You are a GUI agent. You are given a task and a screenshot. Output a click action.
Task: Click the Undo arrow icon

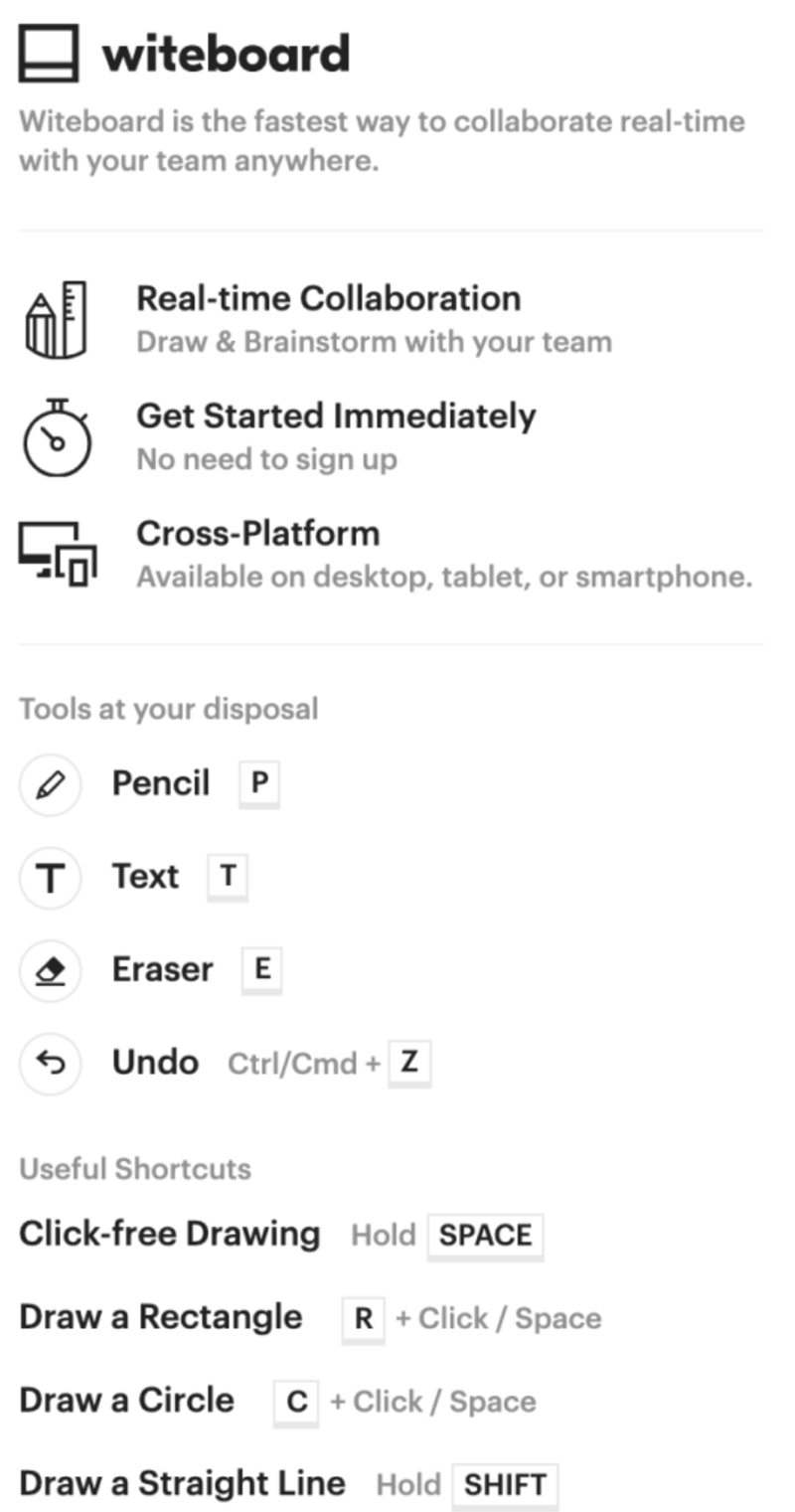point(50,1064)
